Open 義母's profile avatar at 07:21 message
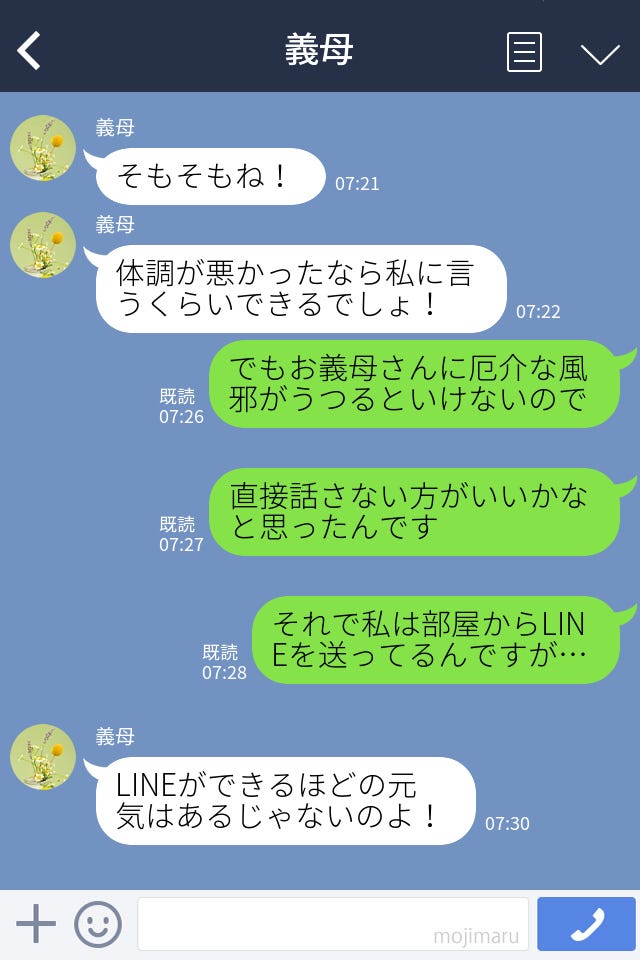Image resolution: width=640 pixels, height=960 pixels. pos(43,148)
